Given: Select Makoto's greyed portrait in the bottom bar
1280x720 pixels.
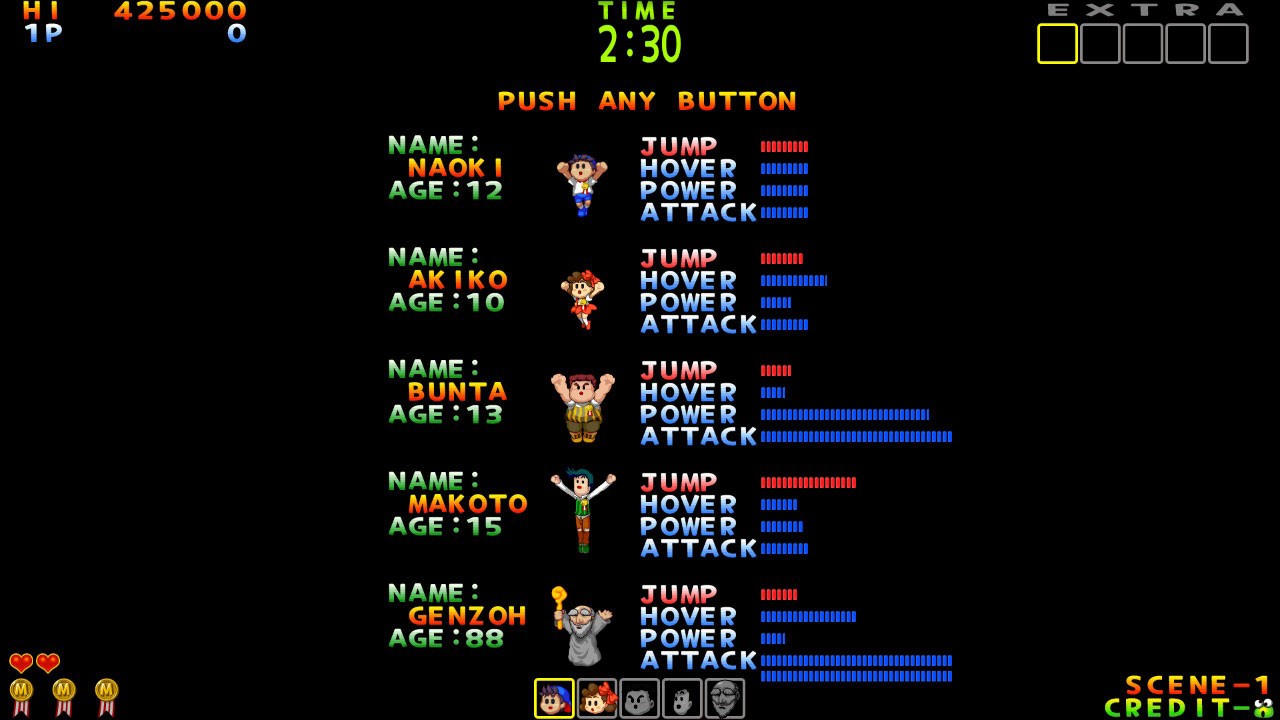Looking at the screenshot, I should pyautogui.click(x=682, y=698).
